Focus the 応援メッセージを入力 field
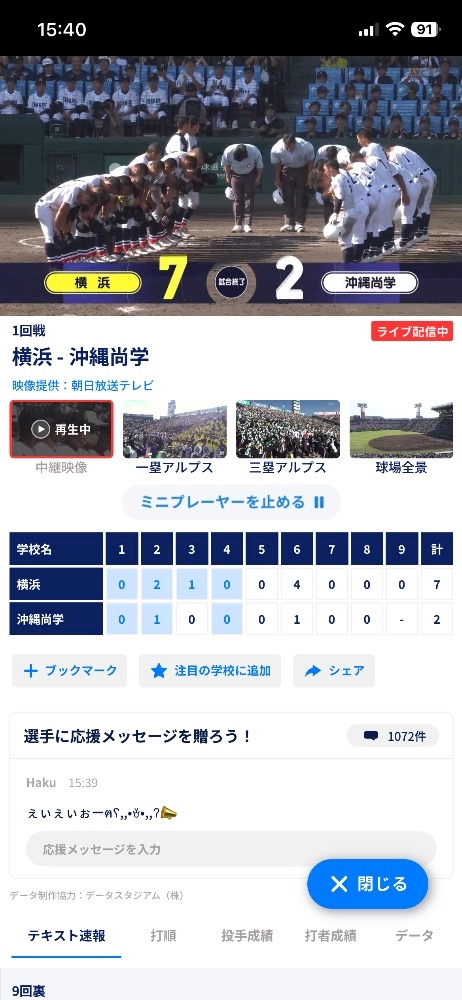Screen dimensions: 462x1000 231,849
